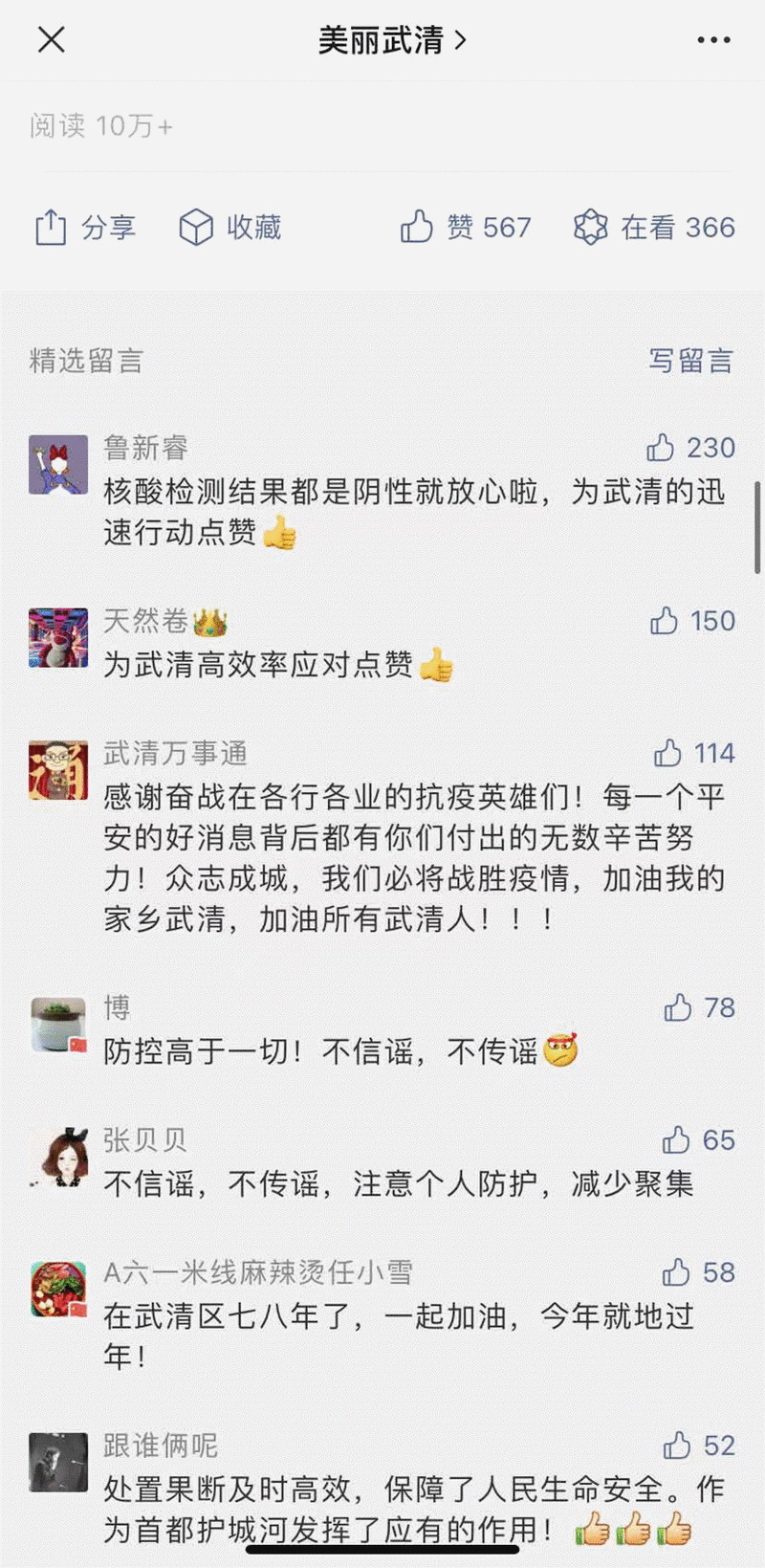765x1568 pixels.
Task: Open the three-dot overflow menu
Action: tap(713, 40)
